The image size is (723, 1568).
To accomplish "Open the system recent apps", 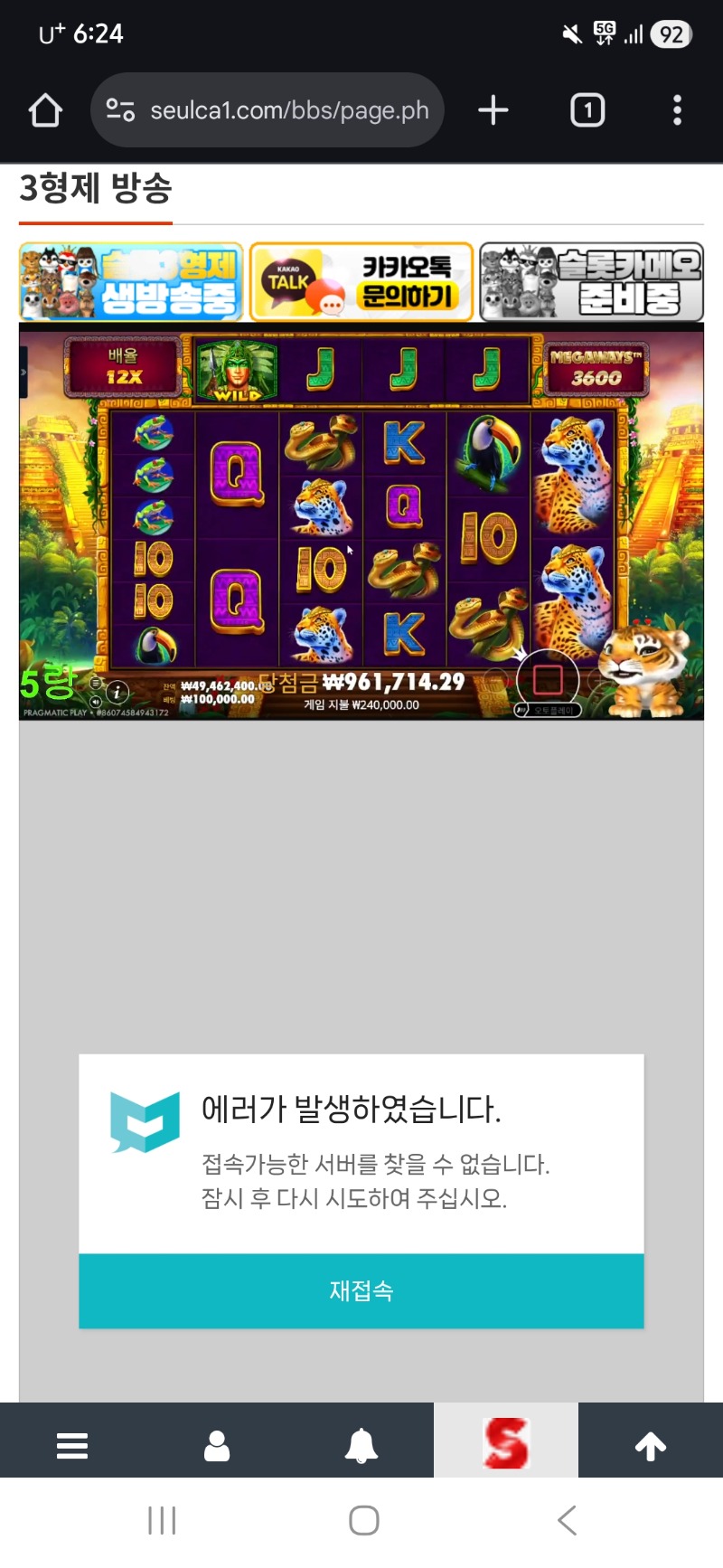I will pos(162,1520).
